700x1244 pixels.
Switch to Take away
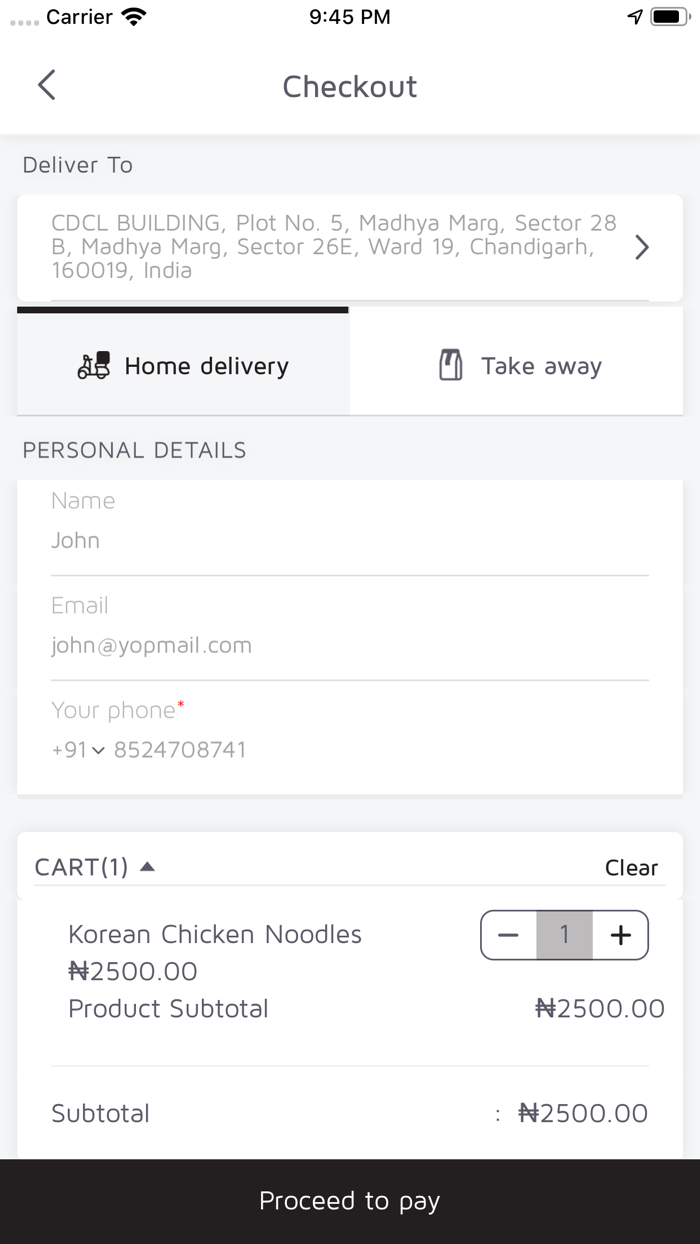click(x=519, y=366)
